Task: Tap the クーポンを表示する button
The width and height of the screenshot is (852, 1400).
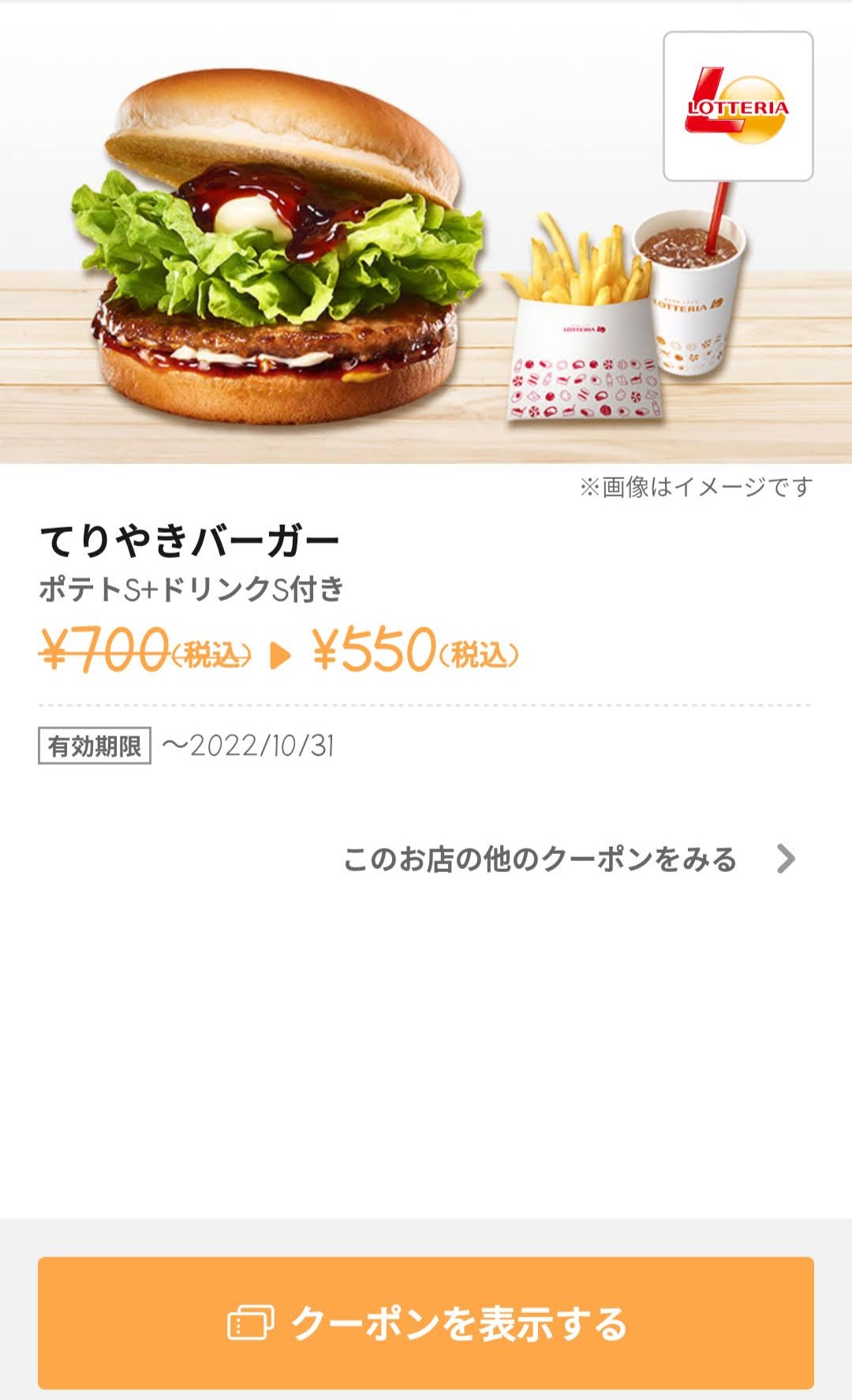Action: tap(426, 1323)
